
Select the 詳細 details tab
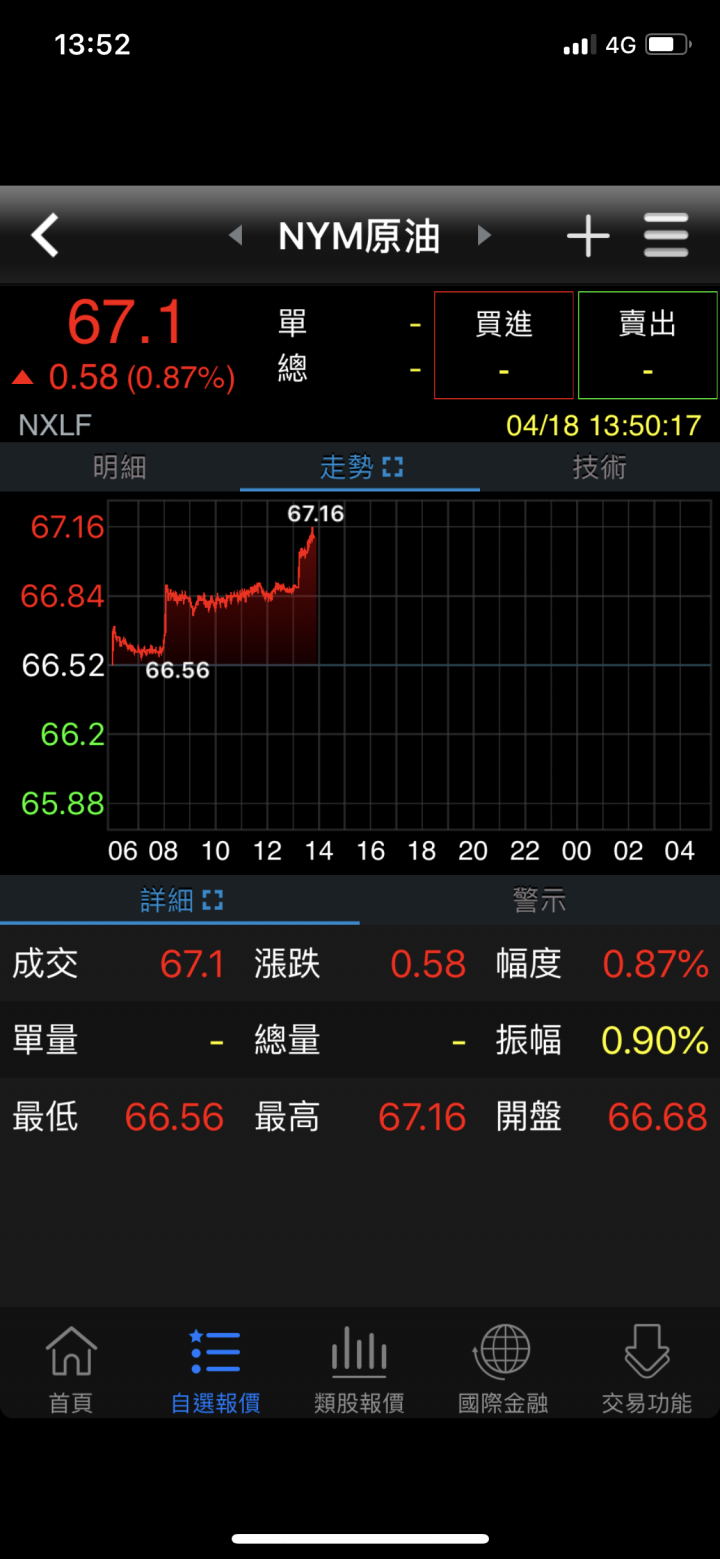point(180,900)
